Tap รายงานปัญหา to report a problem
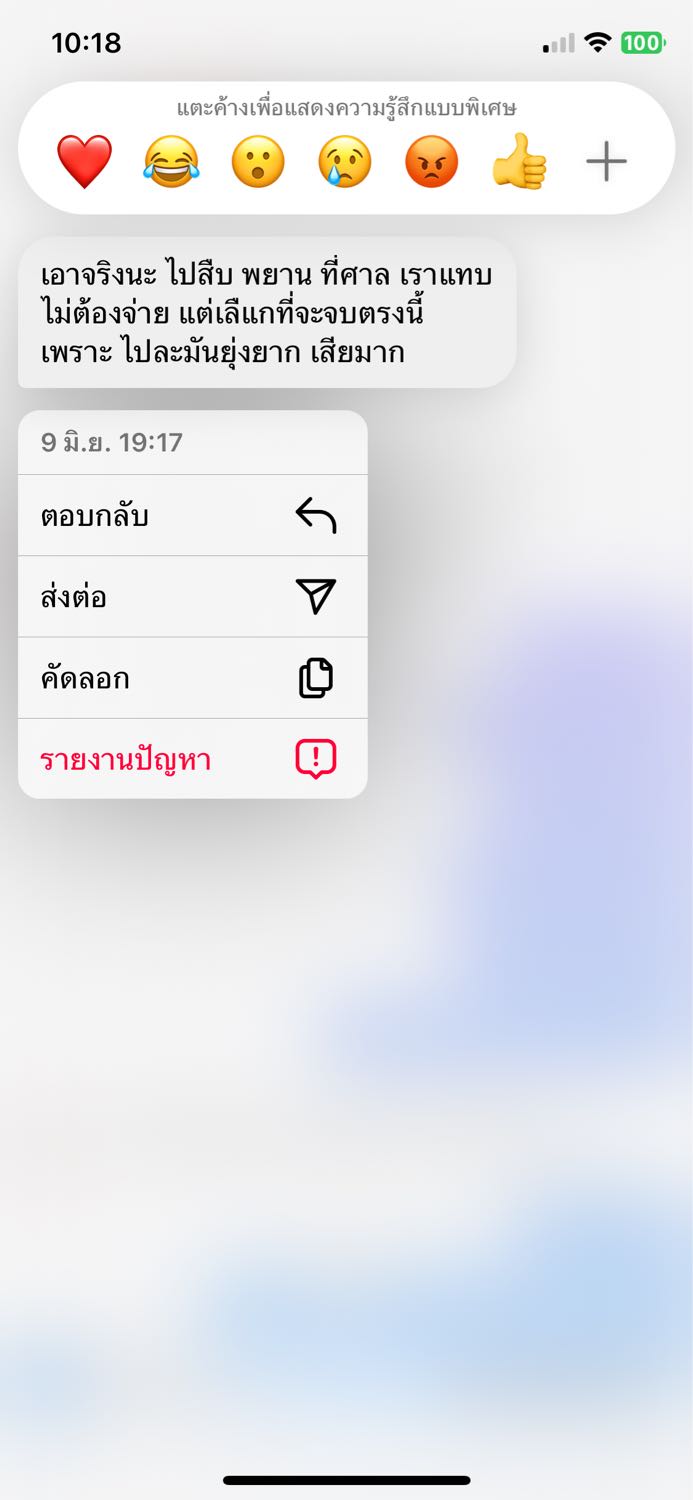The height and width of the screenshot is (1500, 693). (x=193, y=760)
